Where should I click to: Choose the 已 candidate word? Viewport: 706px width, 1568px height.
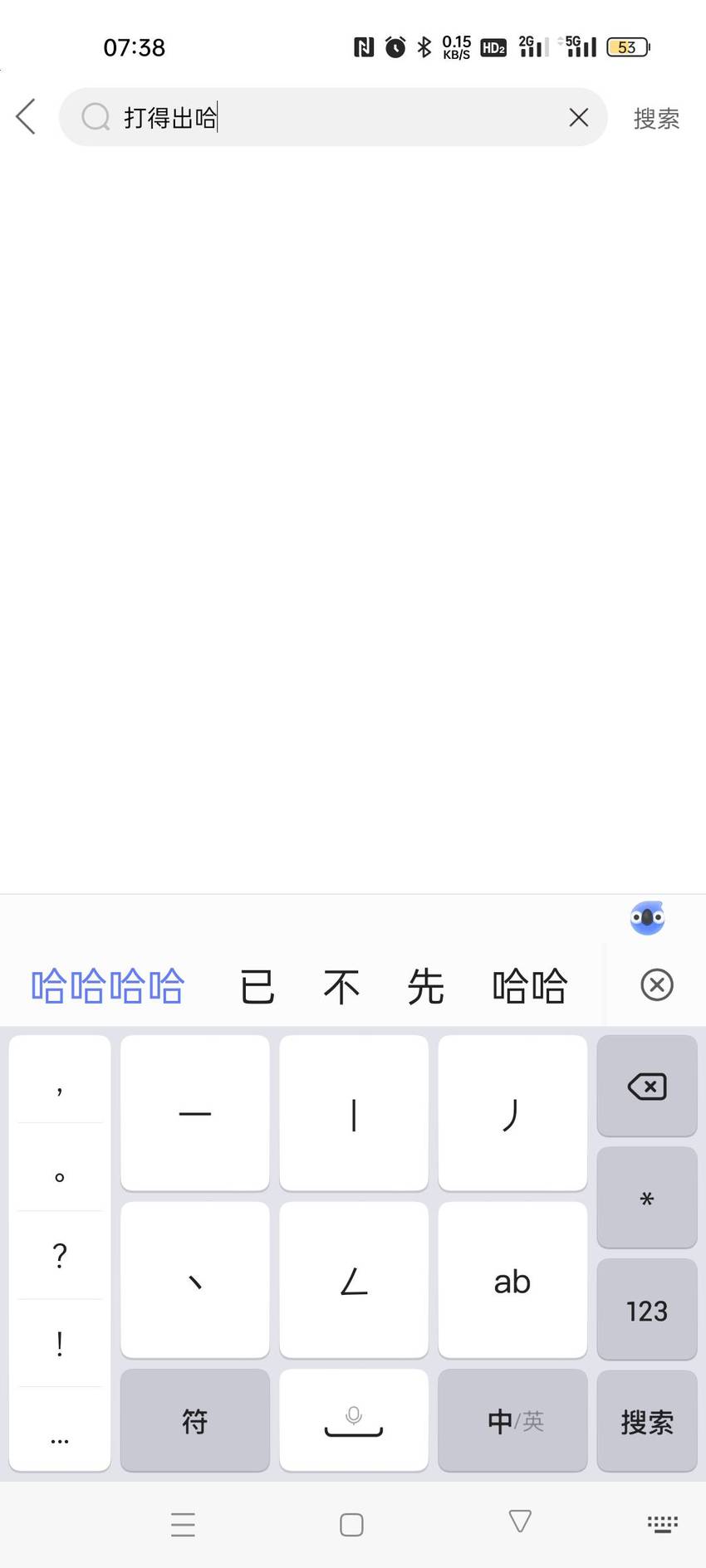click(x=257, y=986)
